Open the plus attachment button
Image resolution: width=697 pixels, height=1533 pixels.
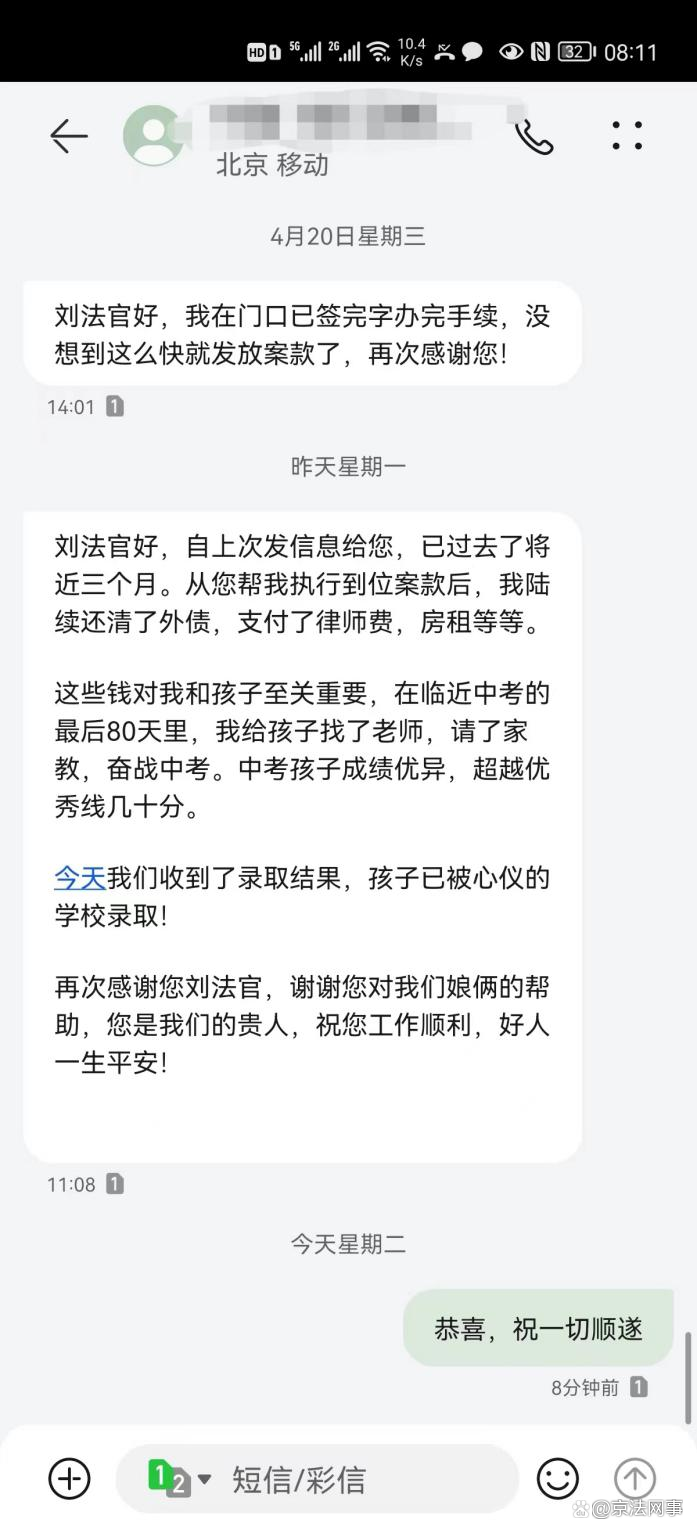(70, 1478)
